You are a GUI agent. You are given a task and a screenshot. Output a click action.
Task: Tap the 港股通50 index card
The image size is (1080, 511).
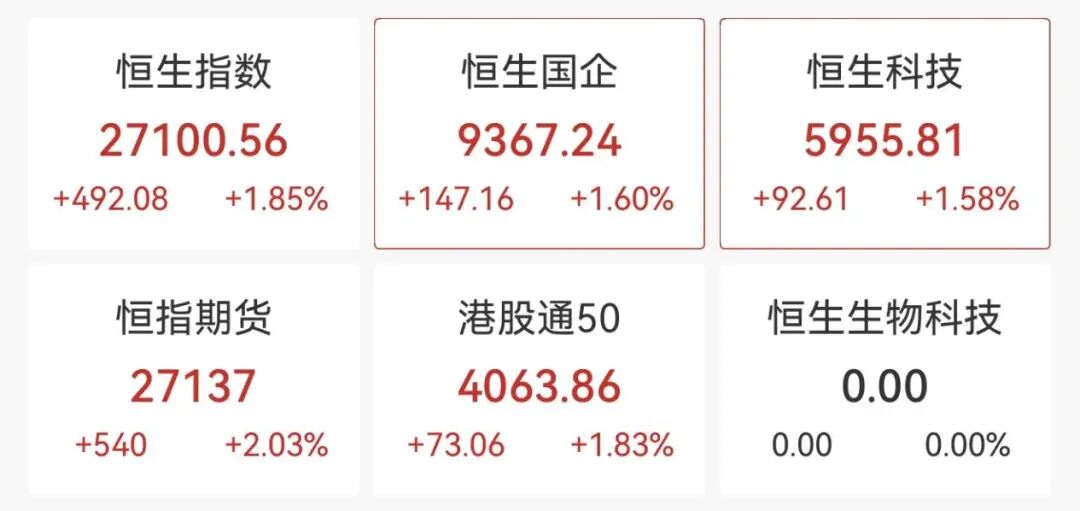pyautogui.click(x=539, y=382)
